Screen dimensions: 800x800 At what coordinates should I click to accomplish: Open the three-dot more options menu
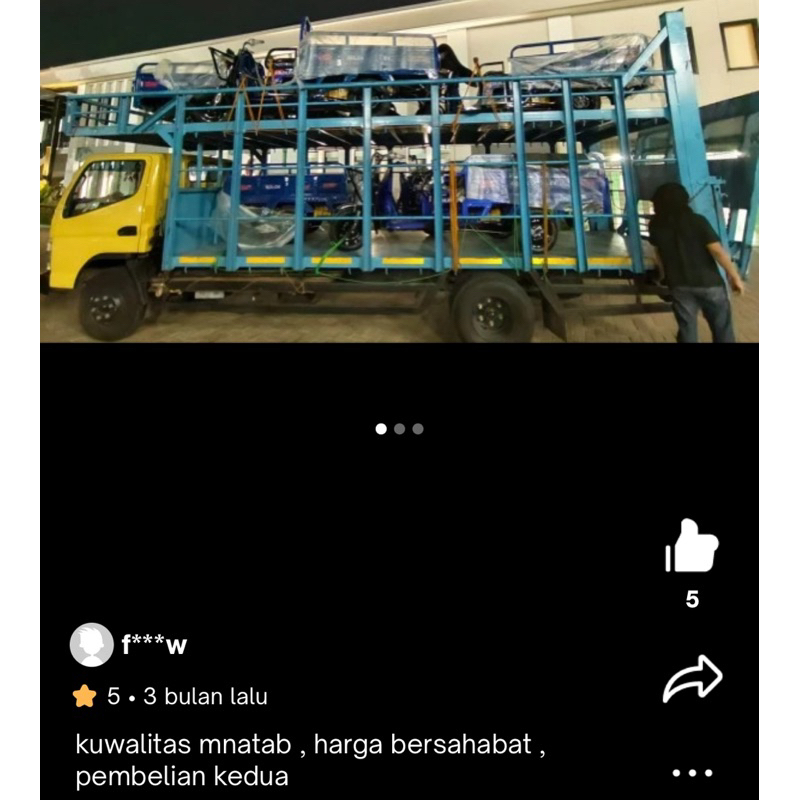tap(692, 772)
